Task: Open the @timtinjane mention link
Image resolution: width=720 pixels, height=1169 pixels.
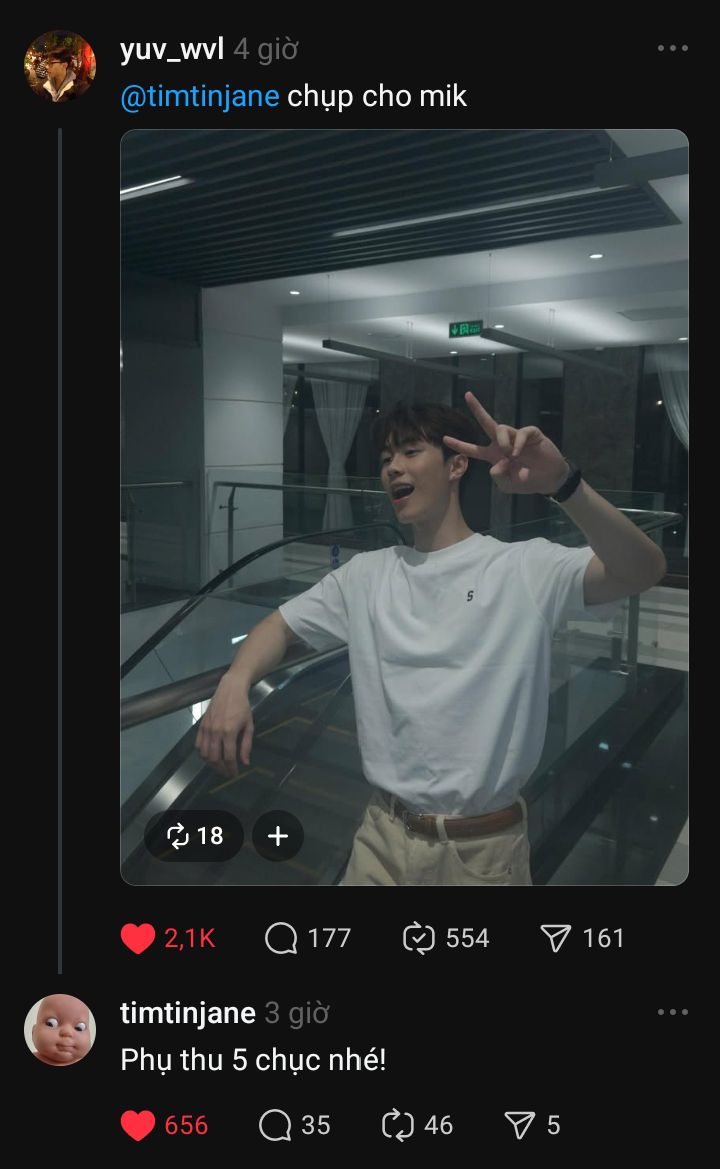Action: (x=199, y=96)
